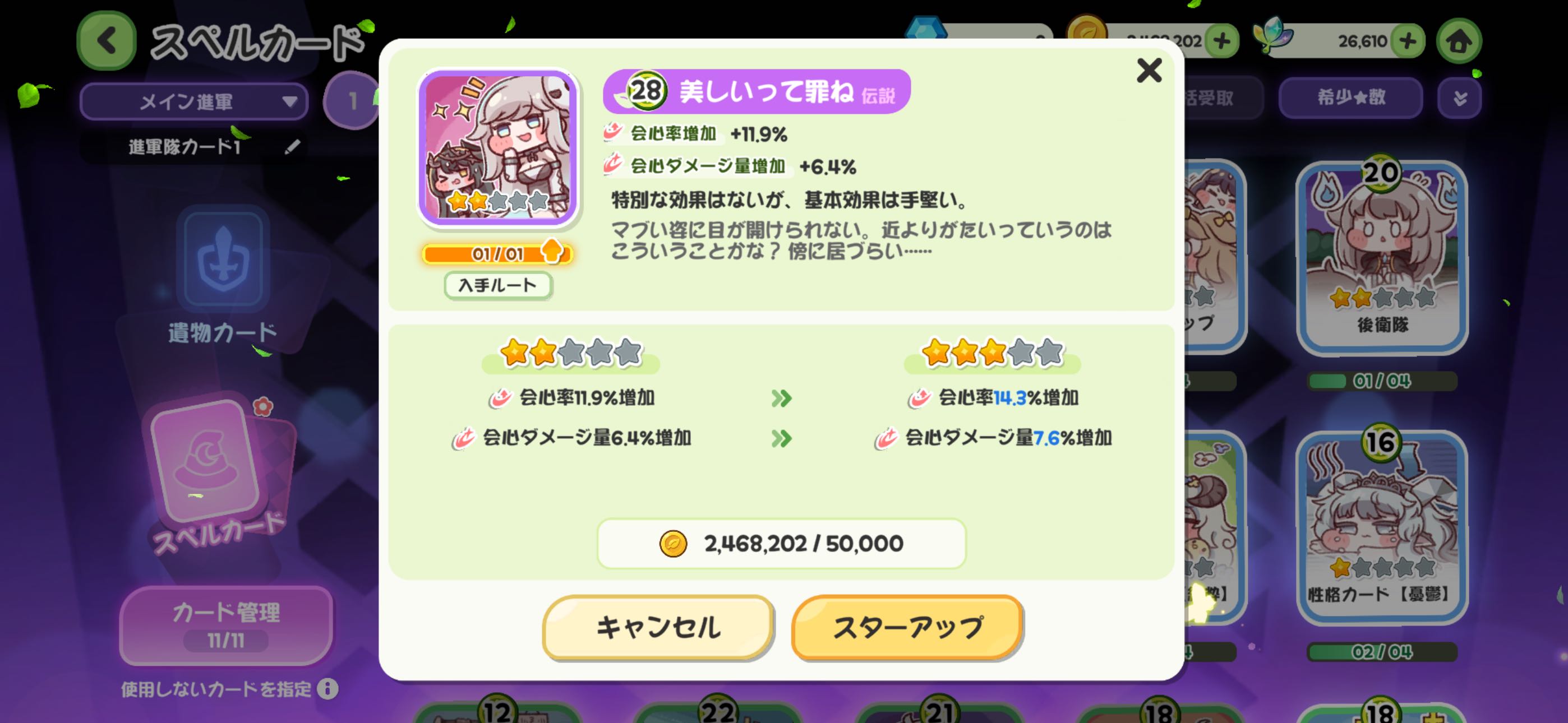Go back with the green arrow
Viewport: 1568px width, 723px height.
click(107, 41)
